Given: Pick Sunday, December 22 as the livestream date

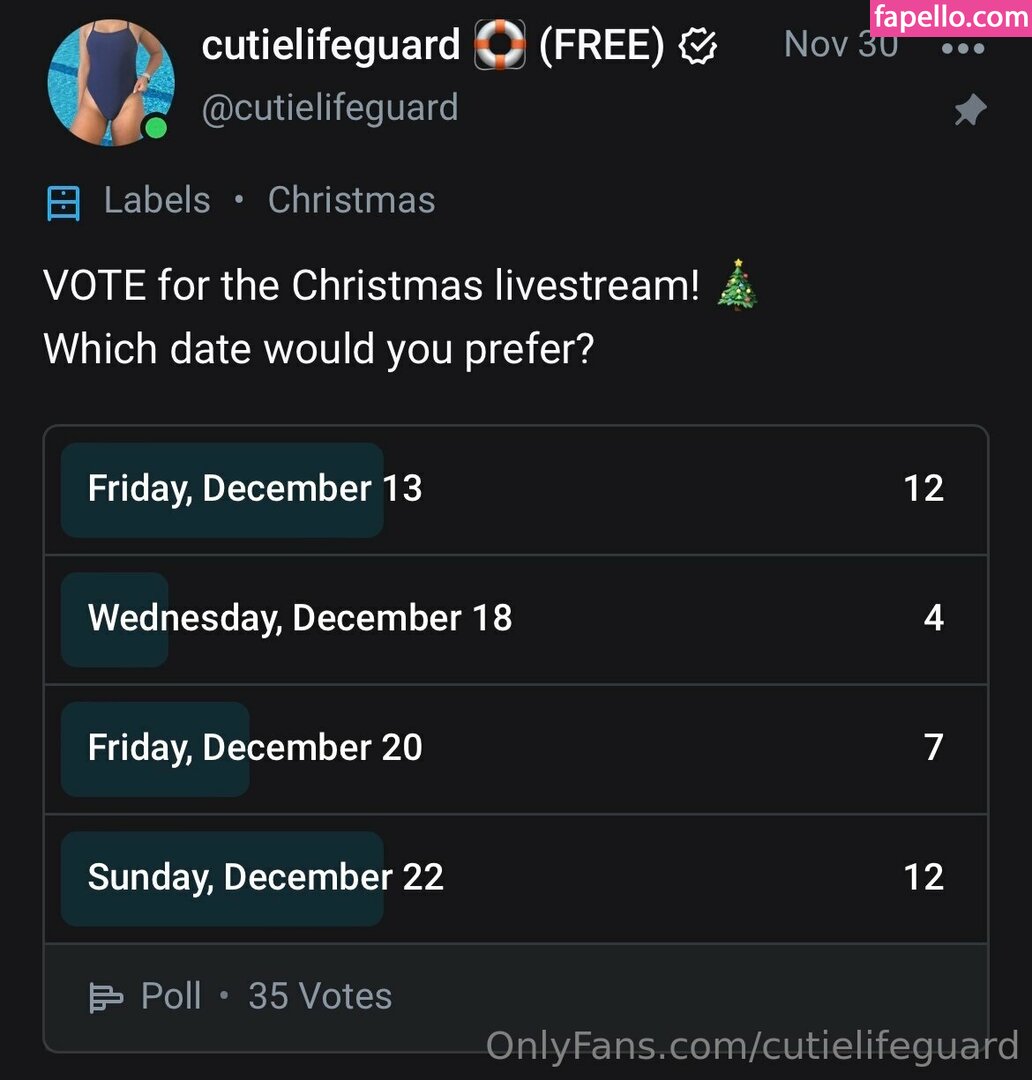Looking at the screenshot, I should click(x=515, y=878).
